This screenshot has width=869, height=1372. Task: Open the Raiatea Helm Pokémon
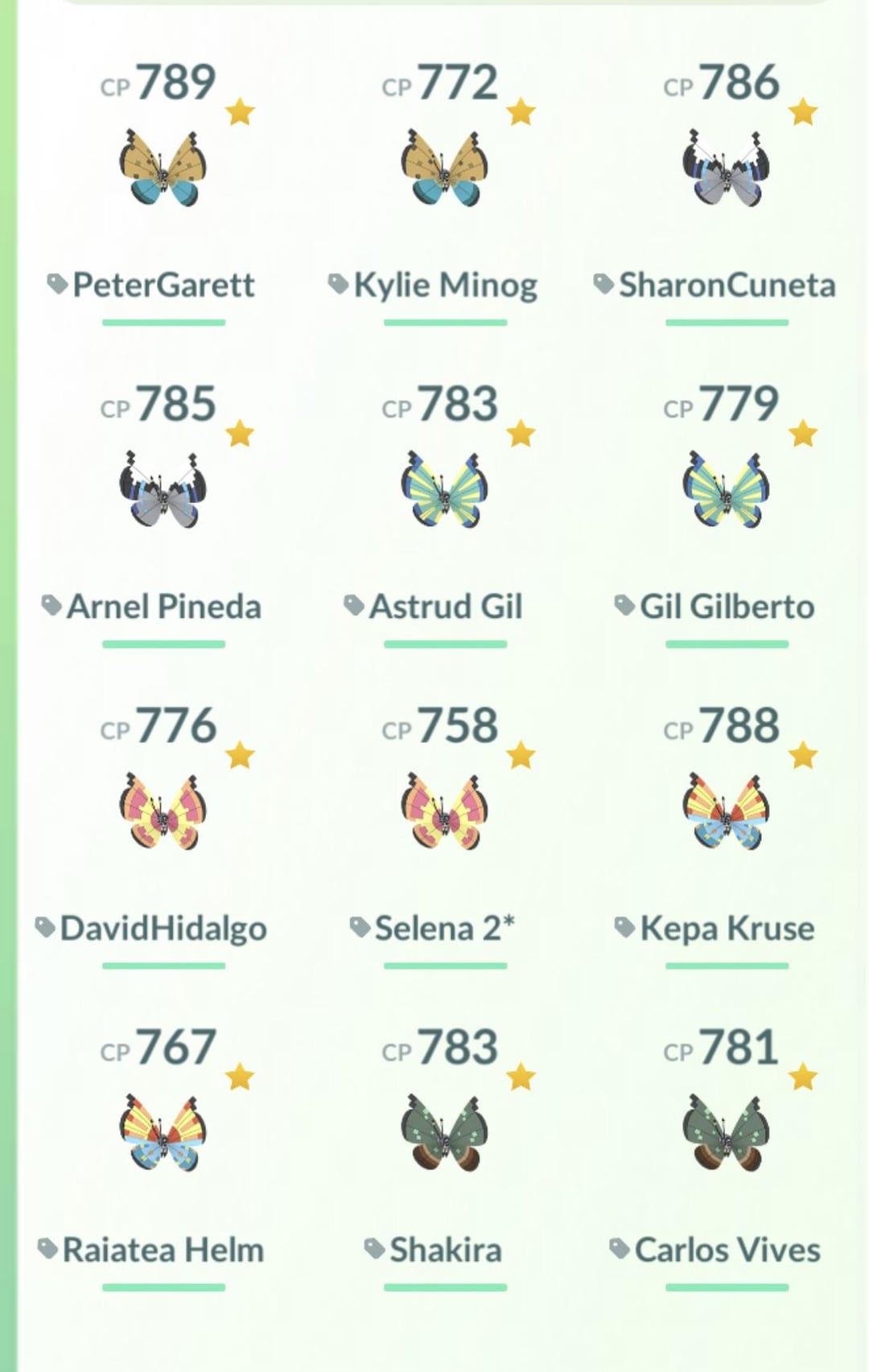[x=163, y=1133]
